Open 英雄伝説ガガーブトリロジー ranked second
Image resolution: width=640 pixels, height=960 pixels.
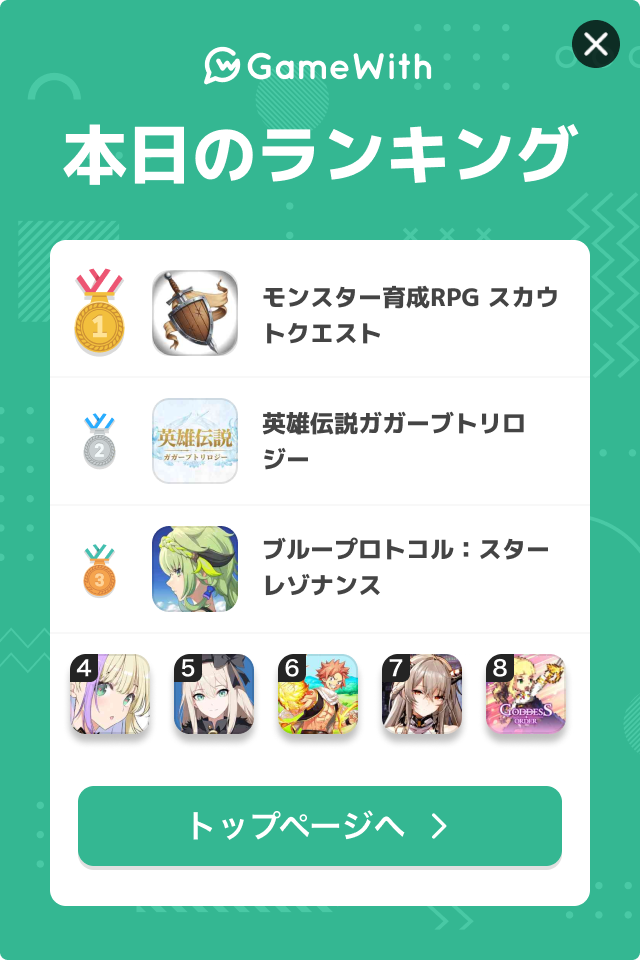320,441
